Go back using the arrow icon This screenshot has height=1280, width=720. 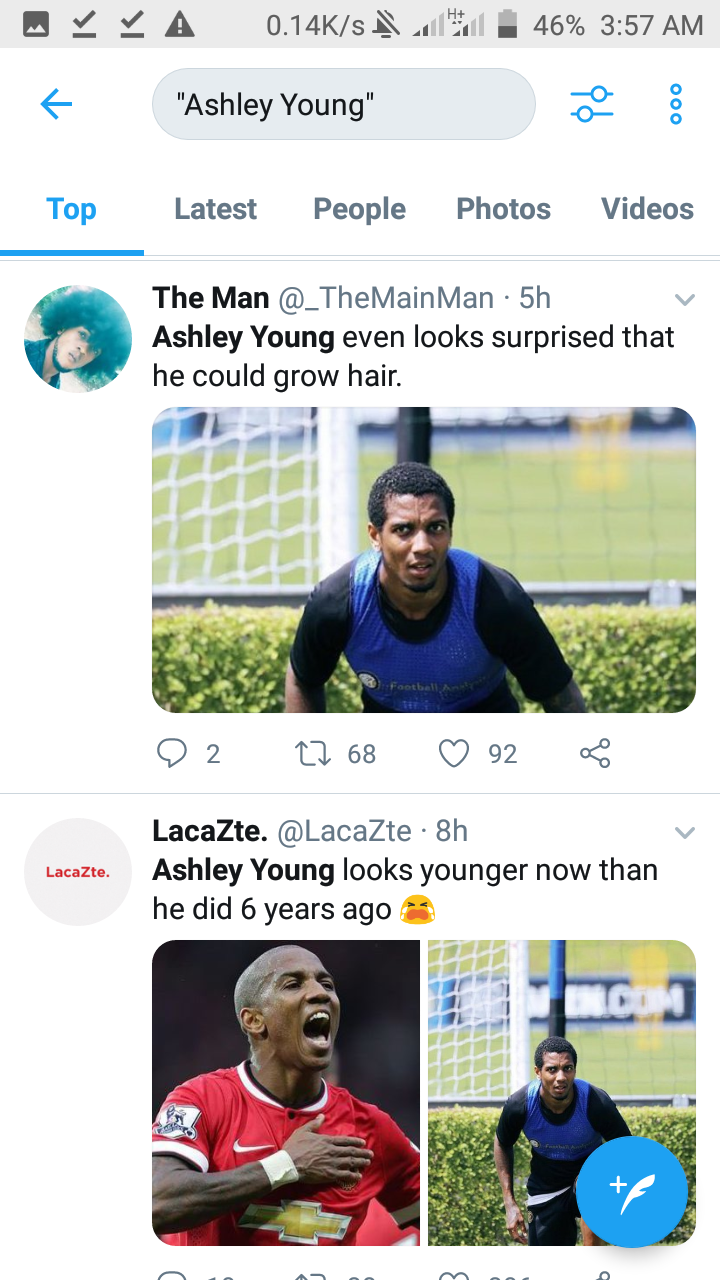pyautogui.click(x=56, y=104)
